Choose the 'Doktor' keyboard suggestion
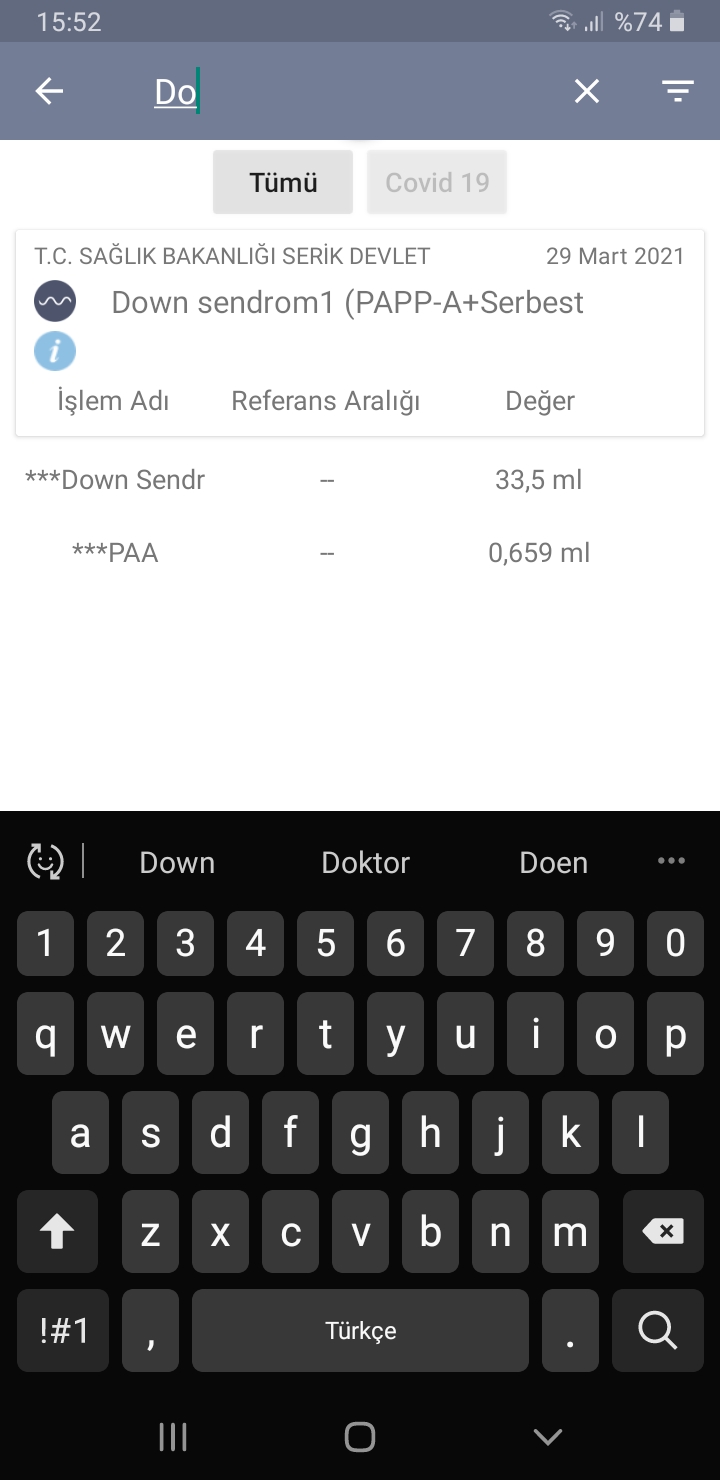This screenshot has width=720, height=1480. pyautogui.click(x=365, y=862)
